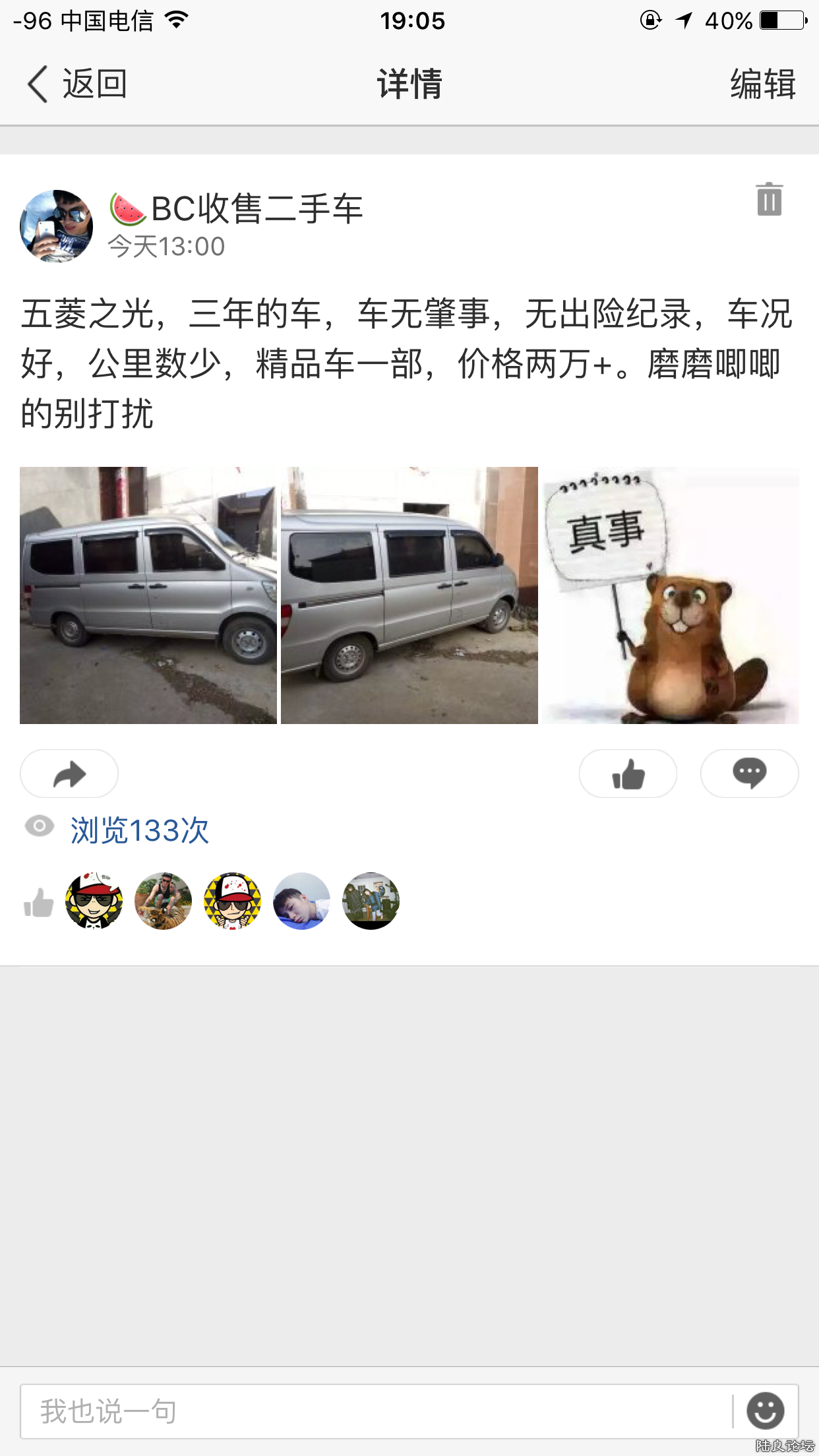Viewport: 819px width, 1456px height.
Task: Tap the back chevron in top bar
Action: 36,84
